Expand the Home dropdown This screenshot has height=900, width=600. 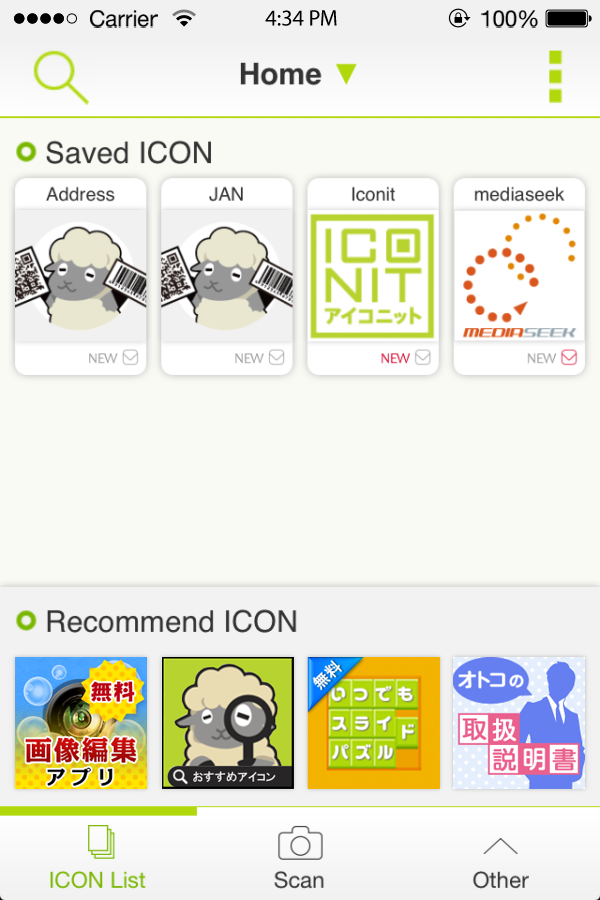(298, 74)
